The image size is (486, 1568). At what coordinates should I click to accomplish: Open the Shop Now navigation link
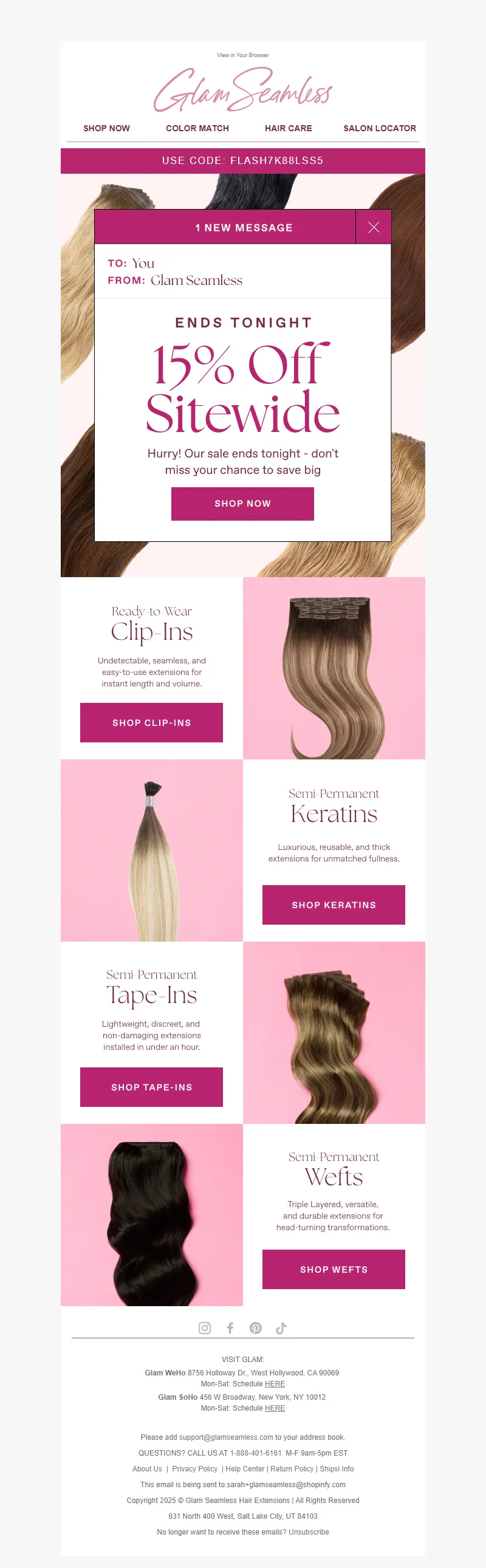pos(106,128)
